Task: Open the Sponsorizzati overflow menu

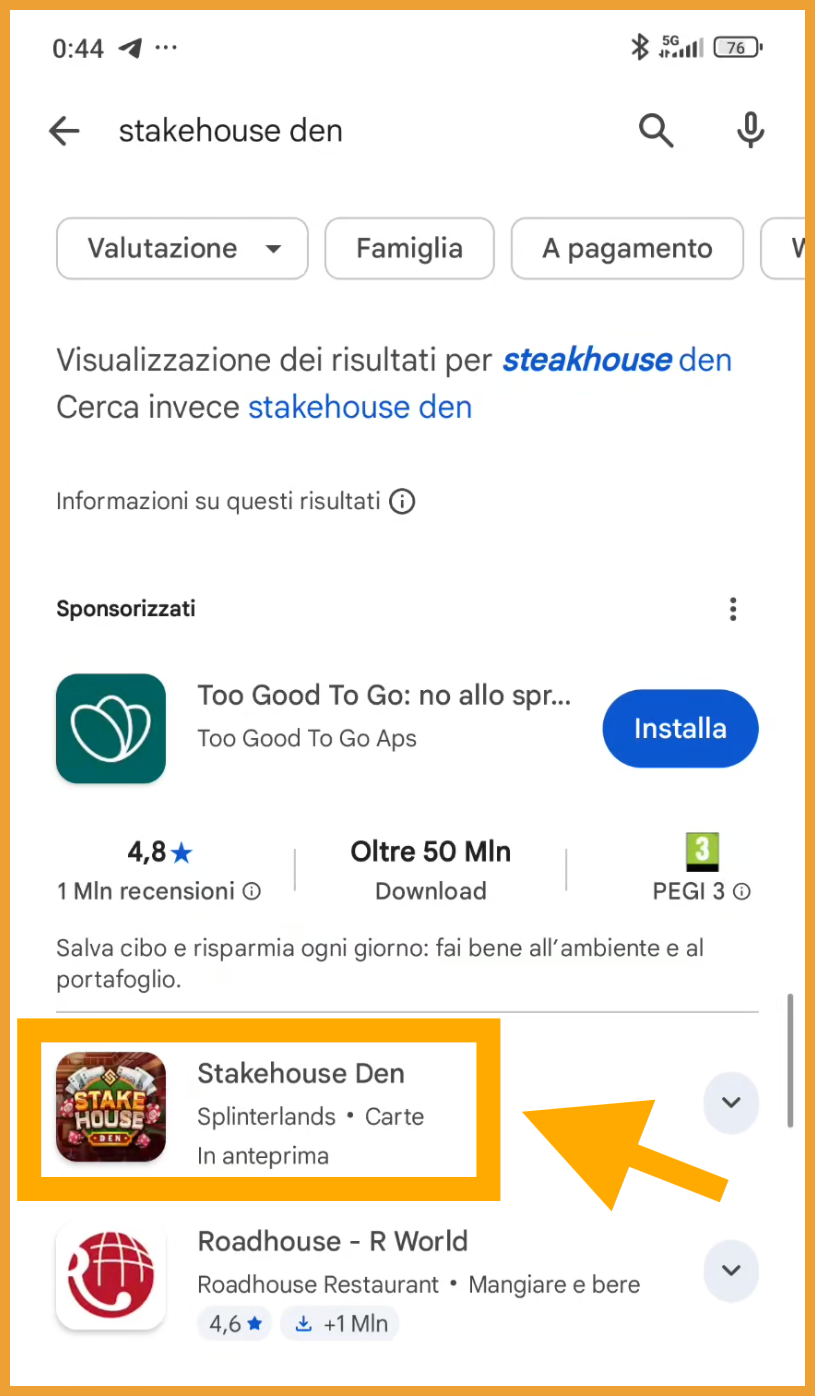Action: 733,609
